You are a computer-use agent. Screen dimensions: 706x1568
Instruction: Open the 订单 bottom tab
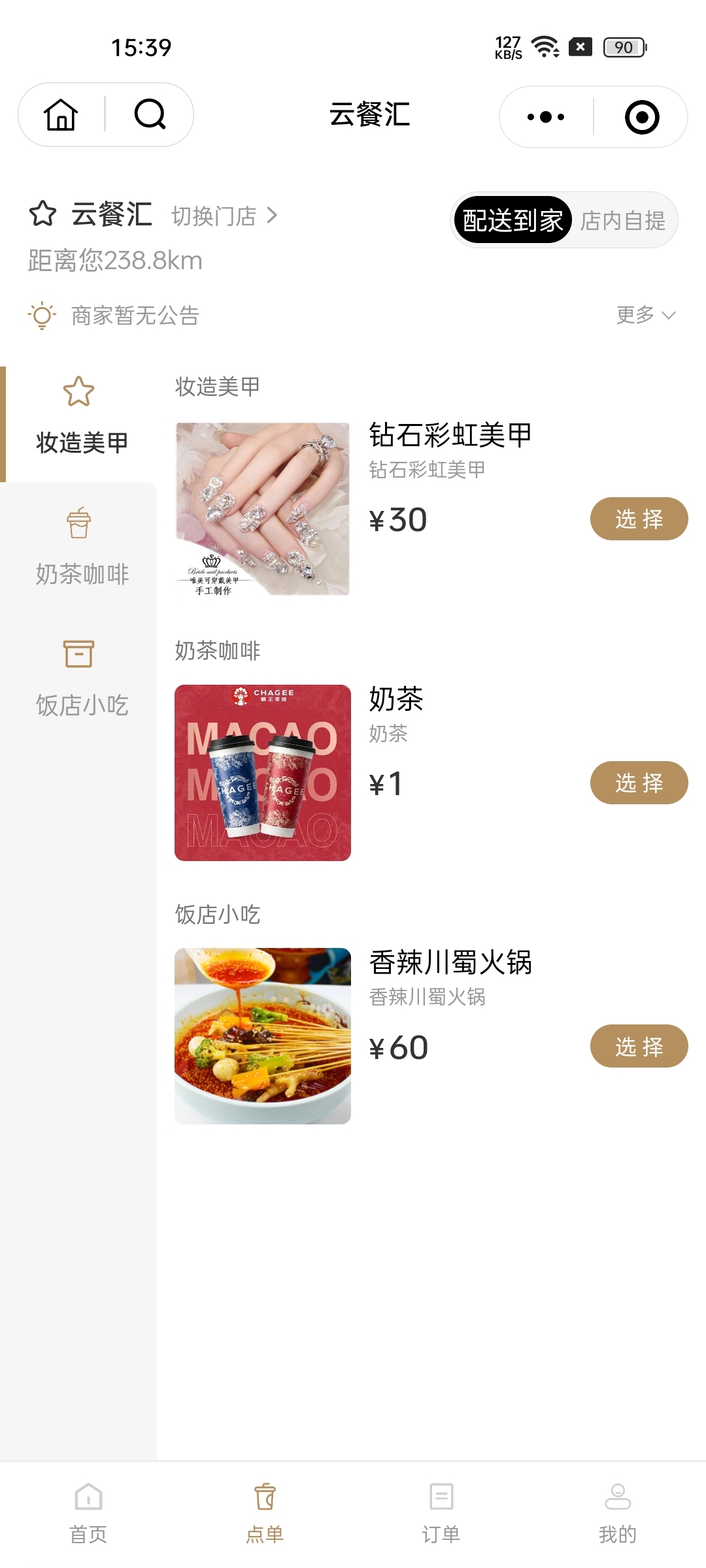tap(441, 1513)
